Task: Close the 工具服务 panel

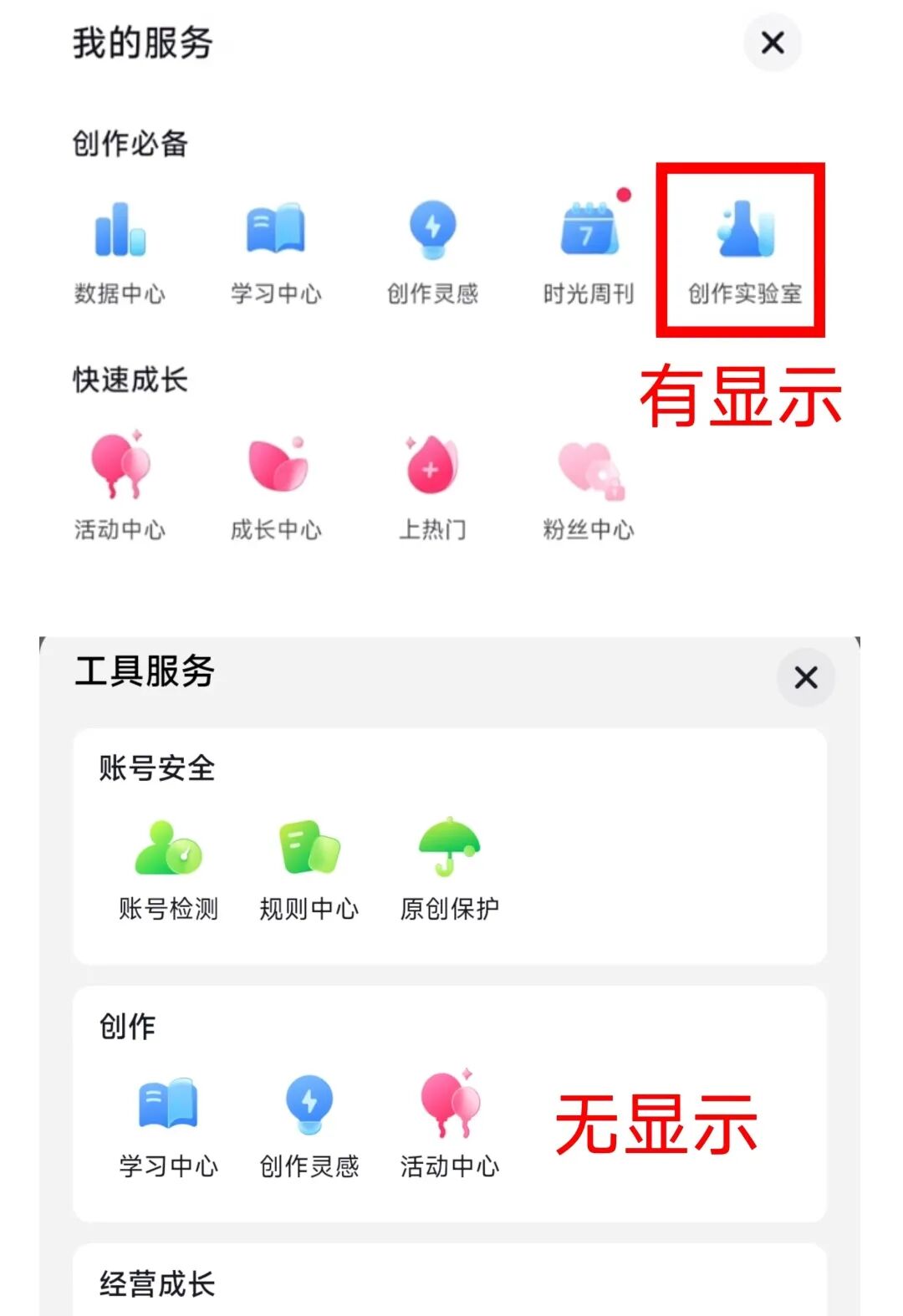Action: tap(804, 677)
